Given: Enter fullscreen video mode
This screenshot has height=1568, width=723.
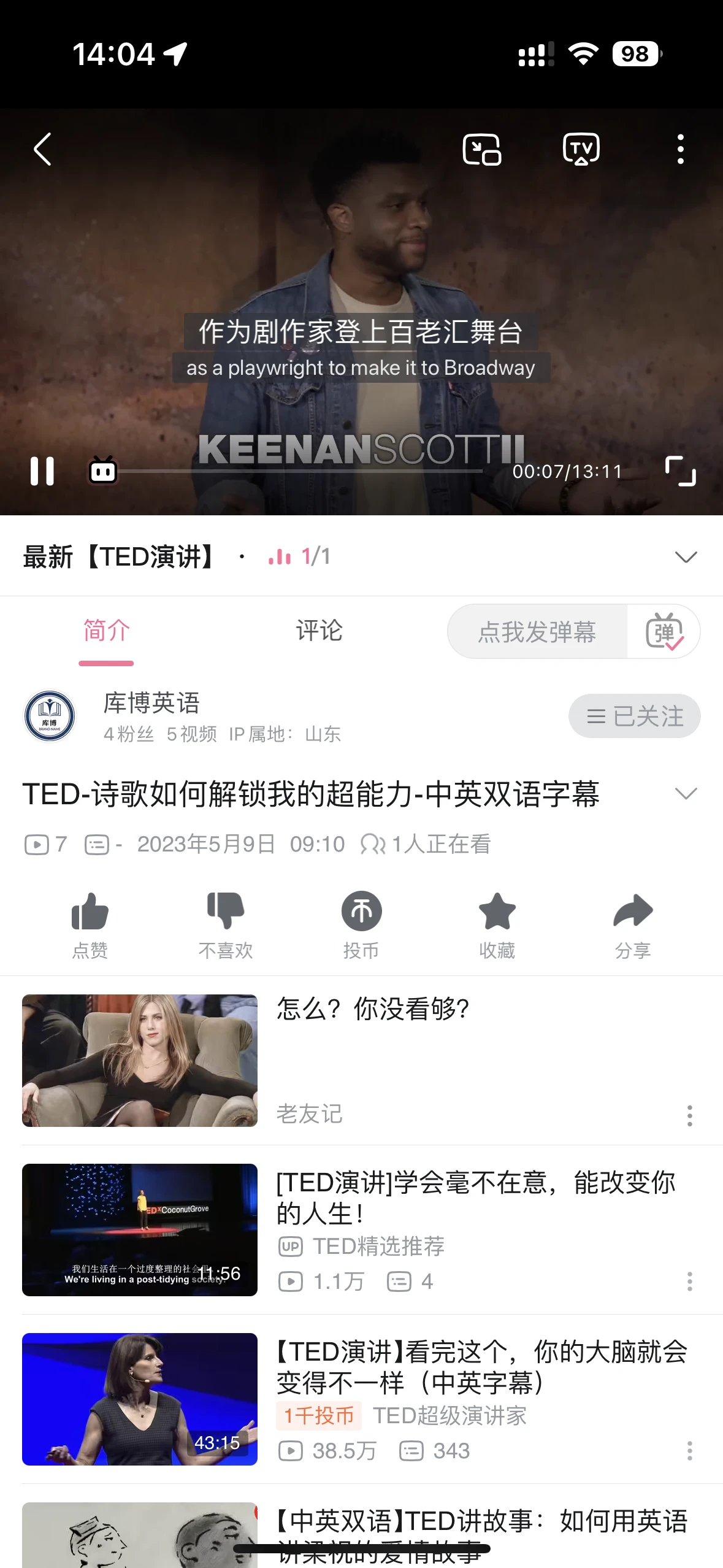Looking at the screenshot, I should coord(680,471).
